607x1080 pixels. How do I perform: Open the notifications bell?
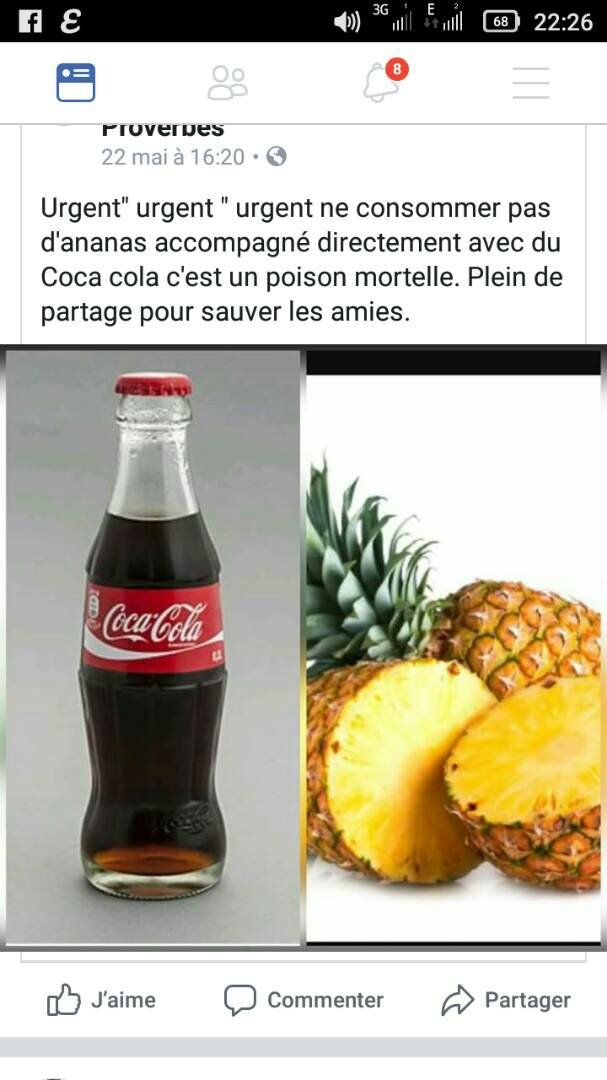381,83
